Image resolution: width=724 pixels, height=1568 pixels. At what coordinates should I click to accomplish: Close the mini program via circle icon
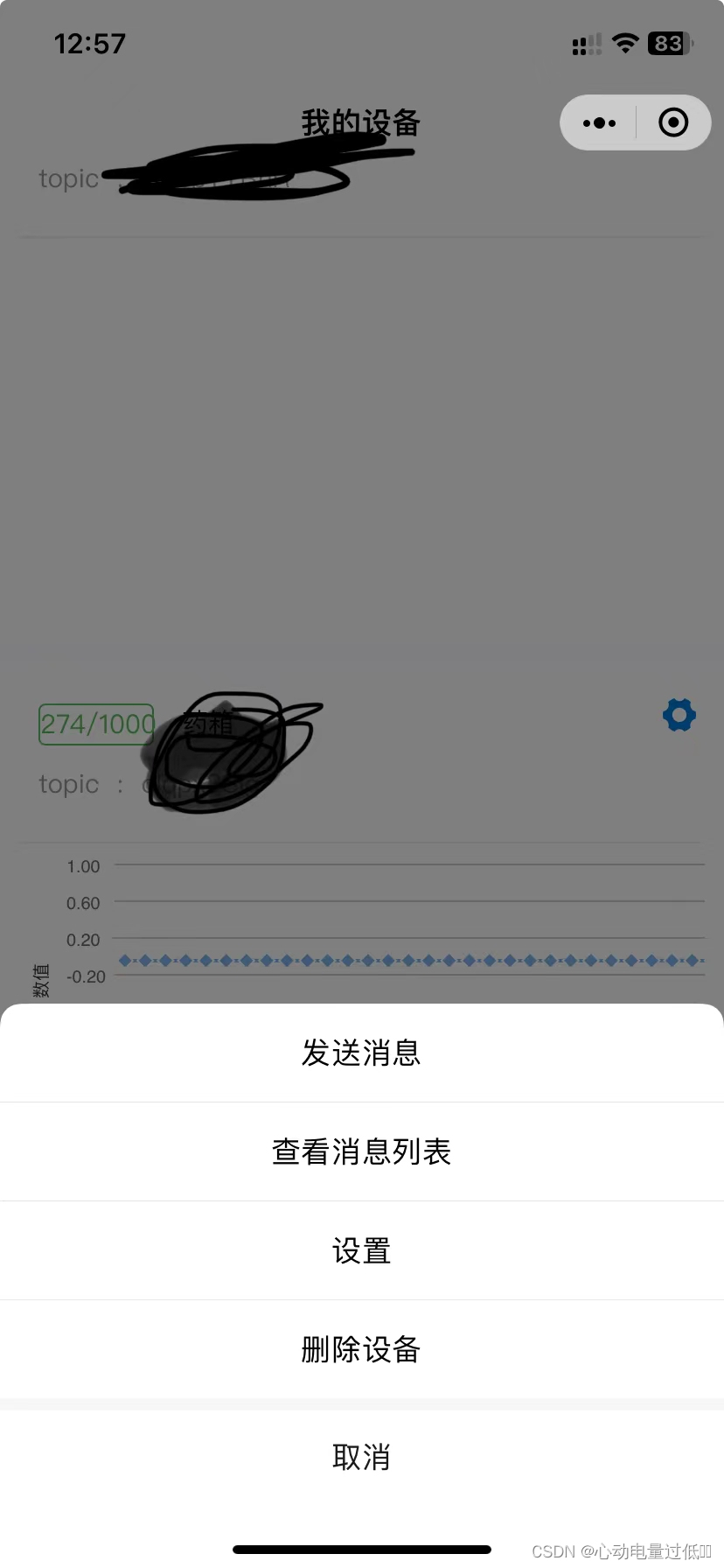click(673, 122)
